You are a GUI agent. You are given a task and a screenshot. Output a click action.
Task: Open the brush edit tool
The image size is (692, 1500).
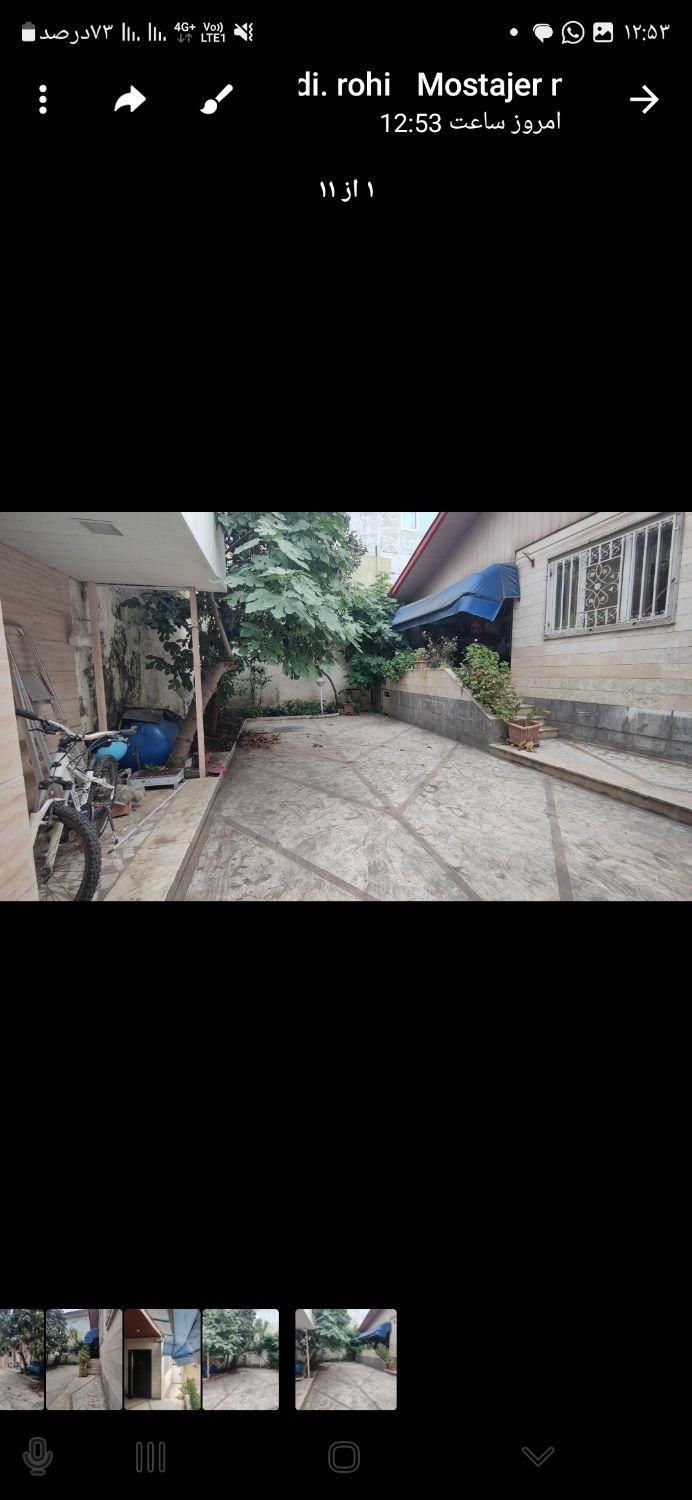click(216, 99)
